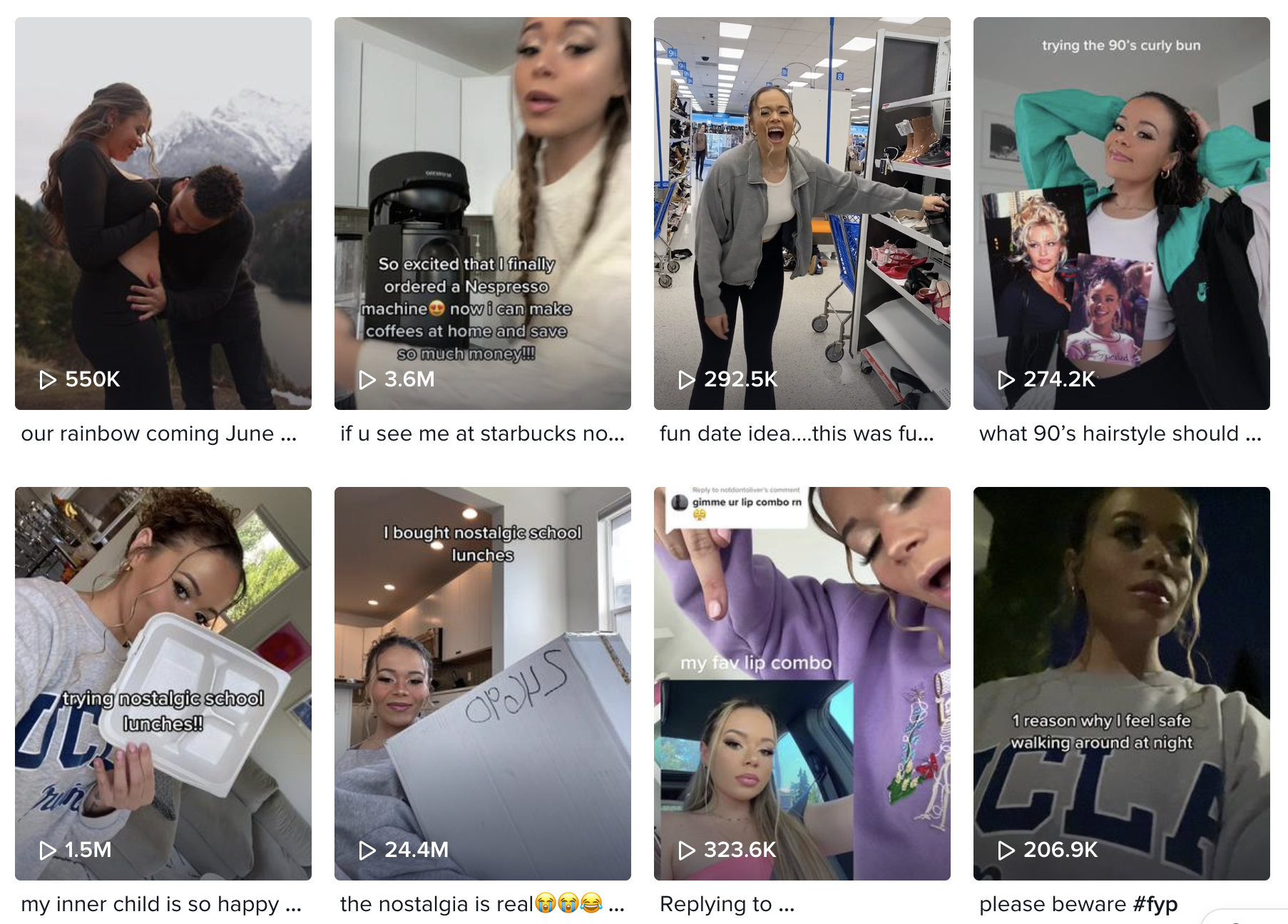1288x924 pixels.
Task: Play the Nespresso machine video with 3.6M views
Action: pos(482,213)
